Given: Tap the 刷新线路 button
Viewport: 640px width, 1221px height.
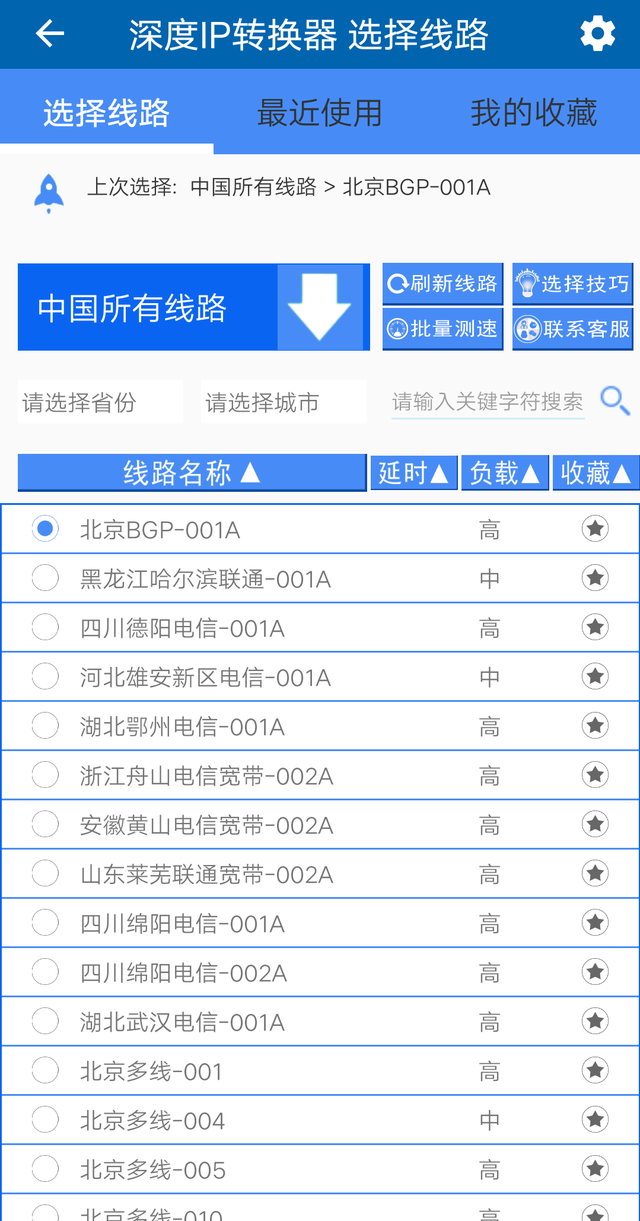Looking at the screenshot, I should point(442,284).
